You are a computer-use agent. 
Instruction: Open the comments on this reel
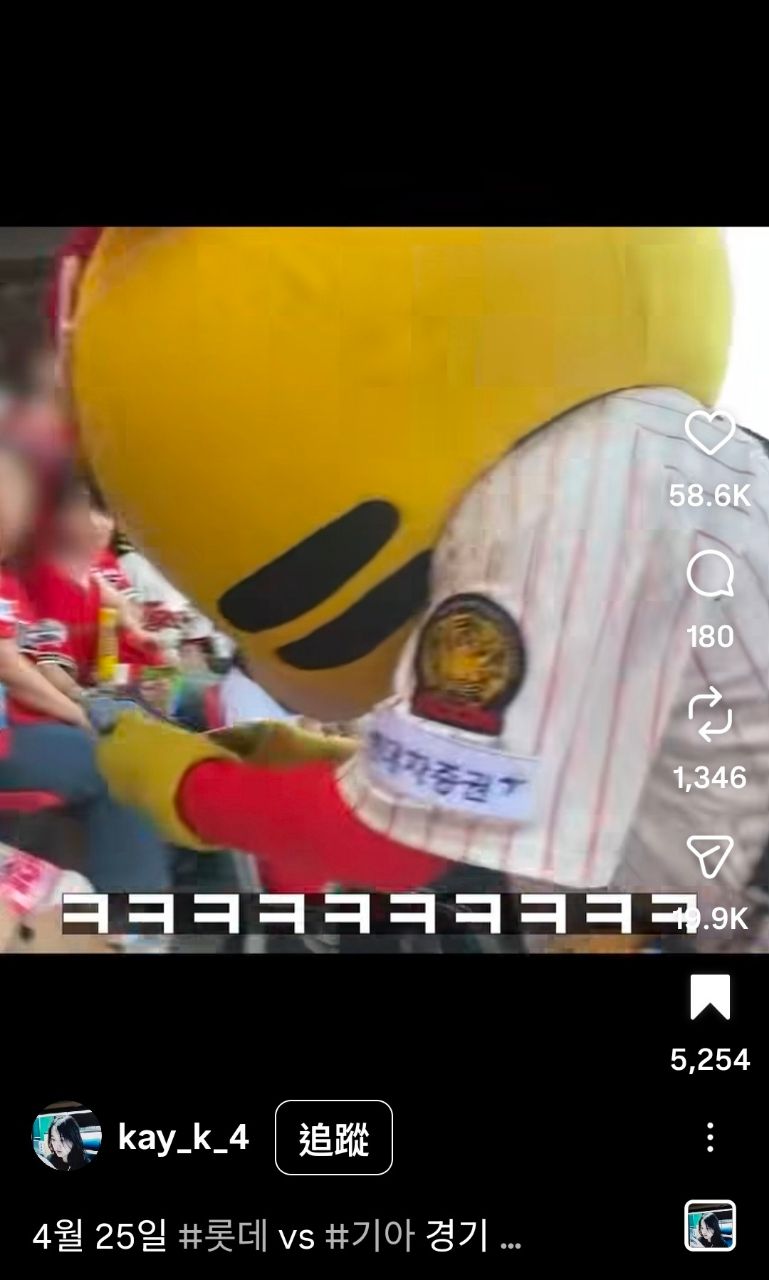point(710,576)
